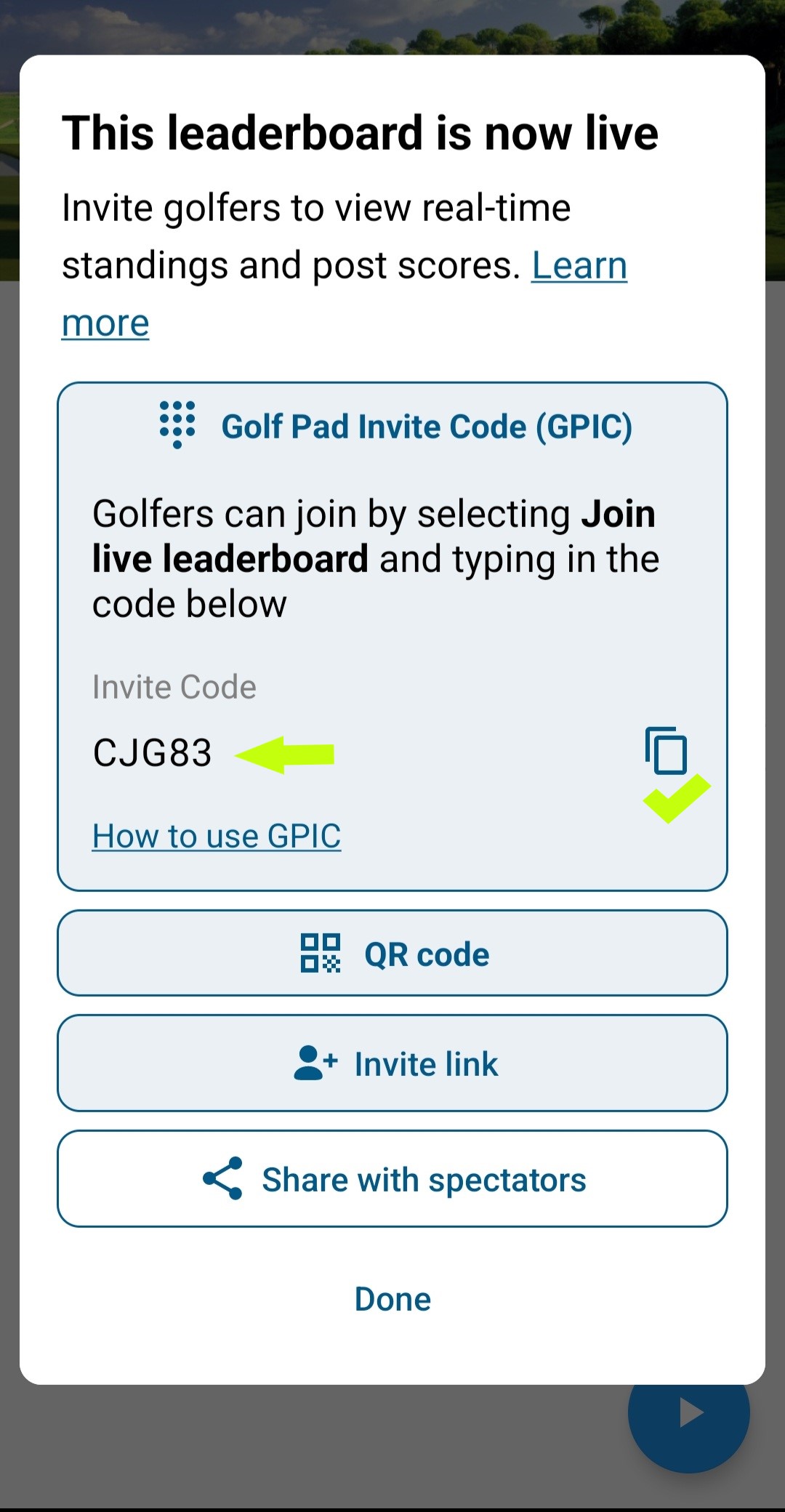This screenshot has height=1512, width=785.
Task: Open the How to use GPIC guide
Action: point(217,835)
